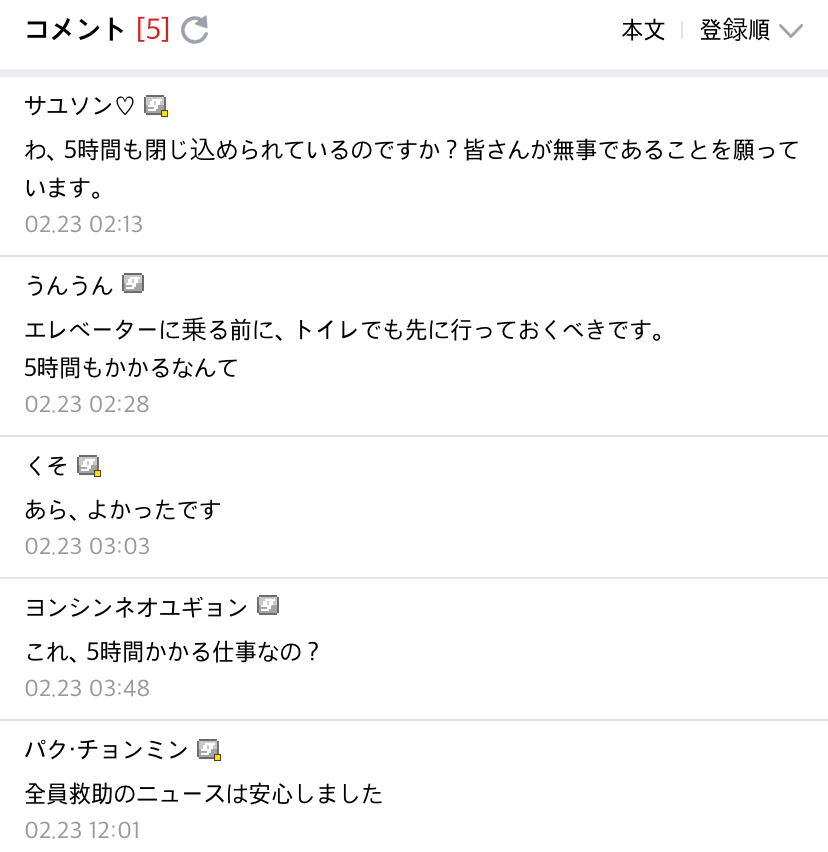View パク·チョンミン's profile

(x=106, y=749)
